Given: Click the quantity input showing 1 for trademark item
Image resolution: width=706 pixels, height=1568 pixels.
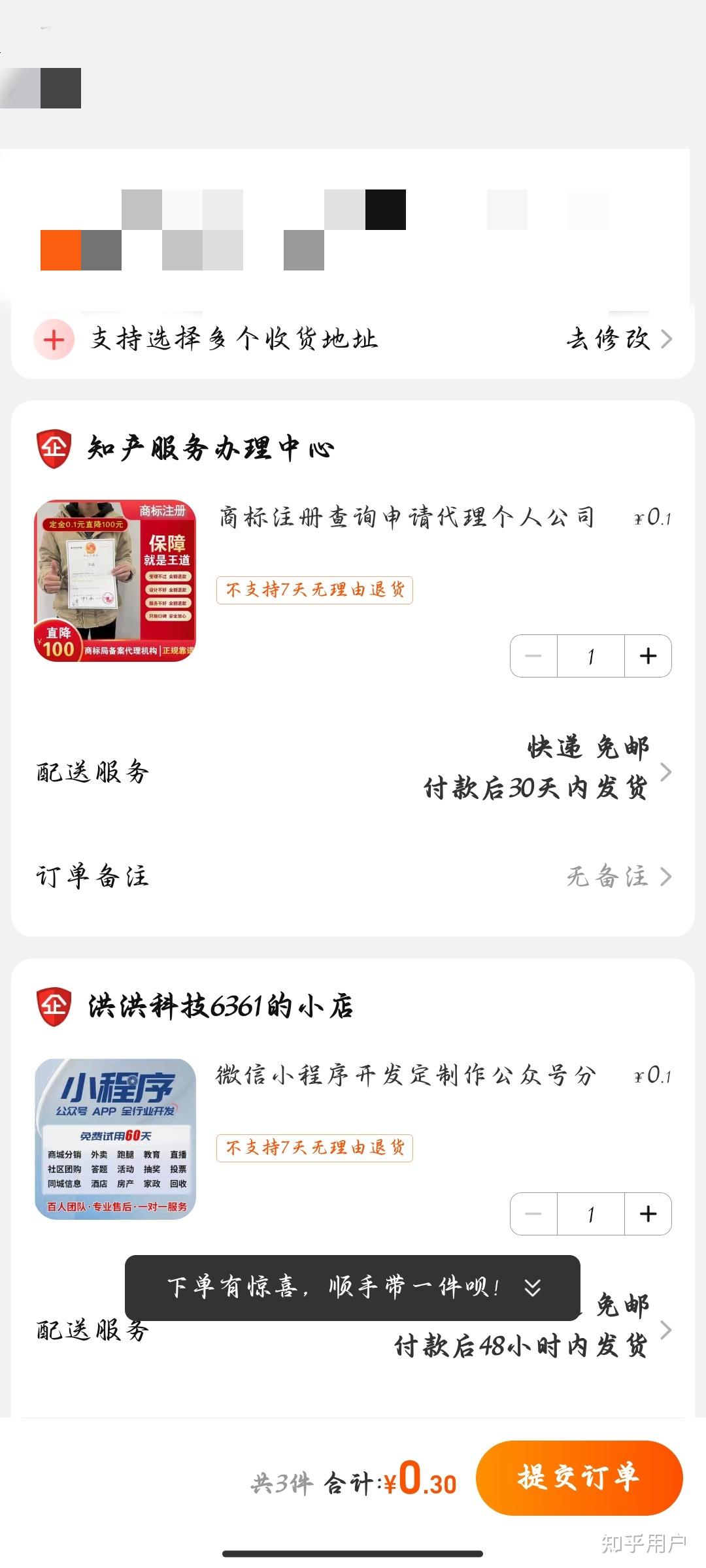Looking at the screenshot, I should 590,657.
